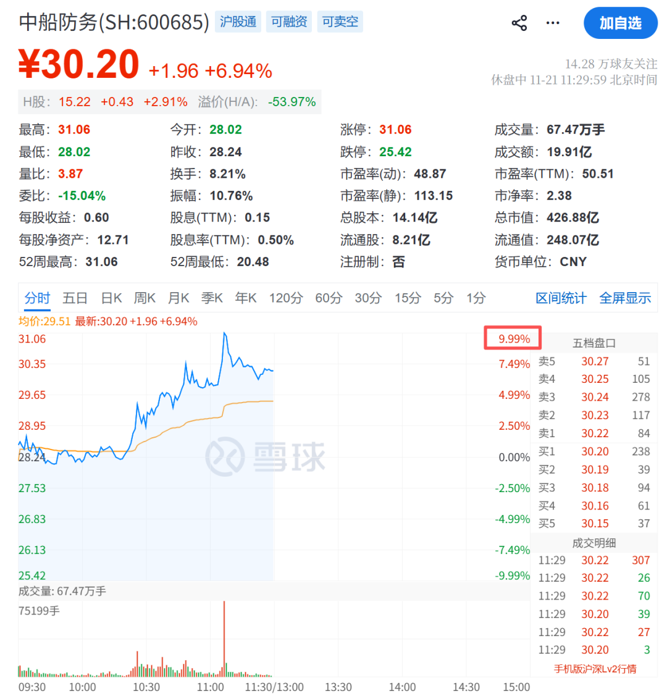View the 年K chart
This screenshot has width=667, height=699.
(246, 297)
